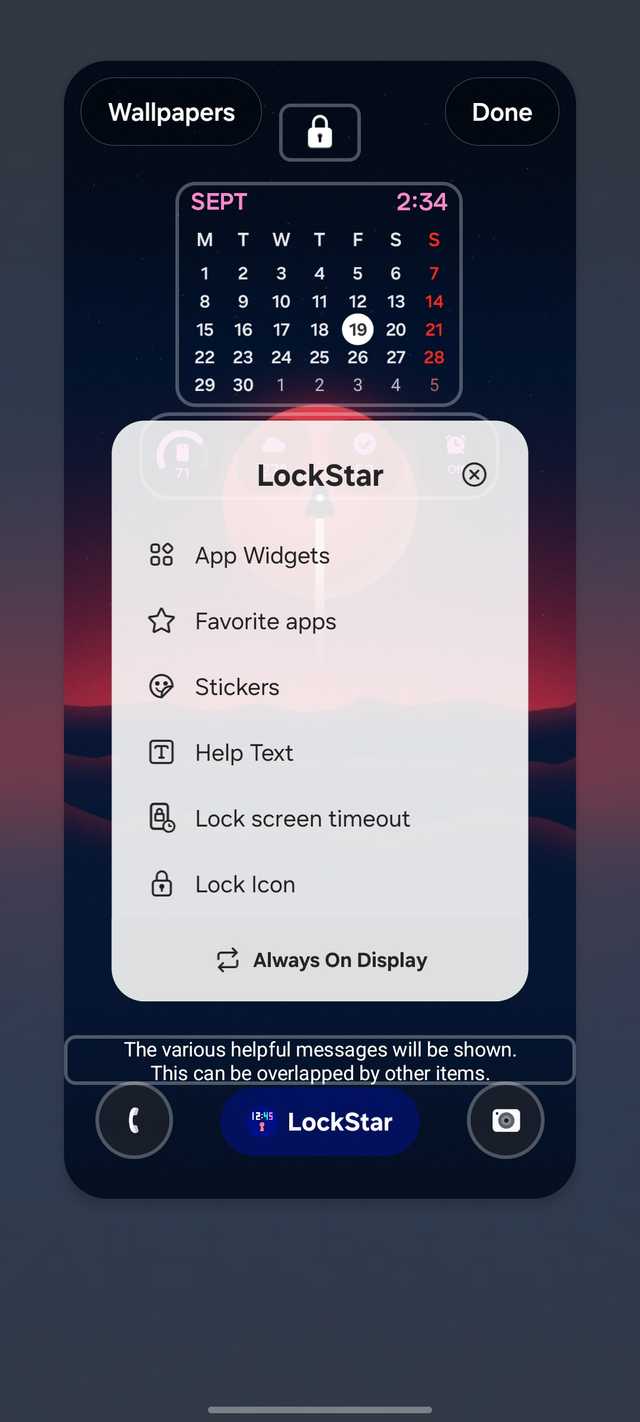Select the lock icon at top
The width and height of the screenshot is (640, 1422).
(319, 132)
